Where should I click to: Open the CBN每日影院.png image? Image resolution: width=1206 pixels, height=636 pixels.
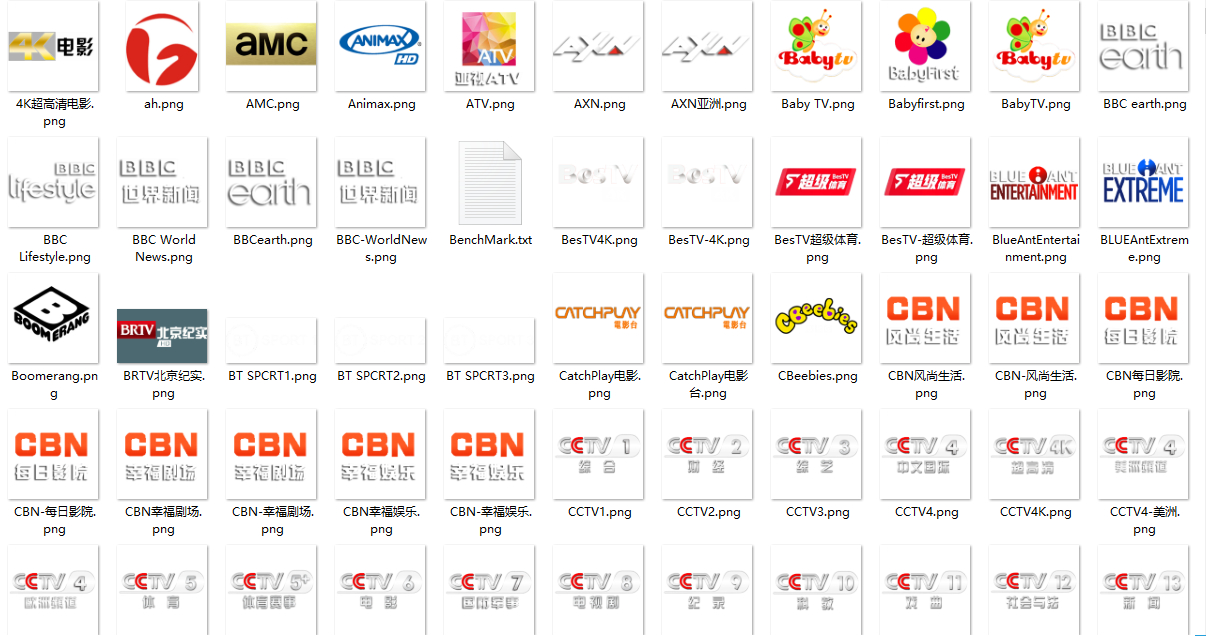(1143, 318)
